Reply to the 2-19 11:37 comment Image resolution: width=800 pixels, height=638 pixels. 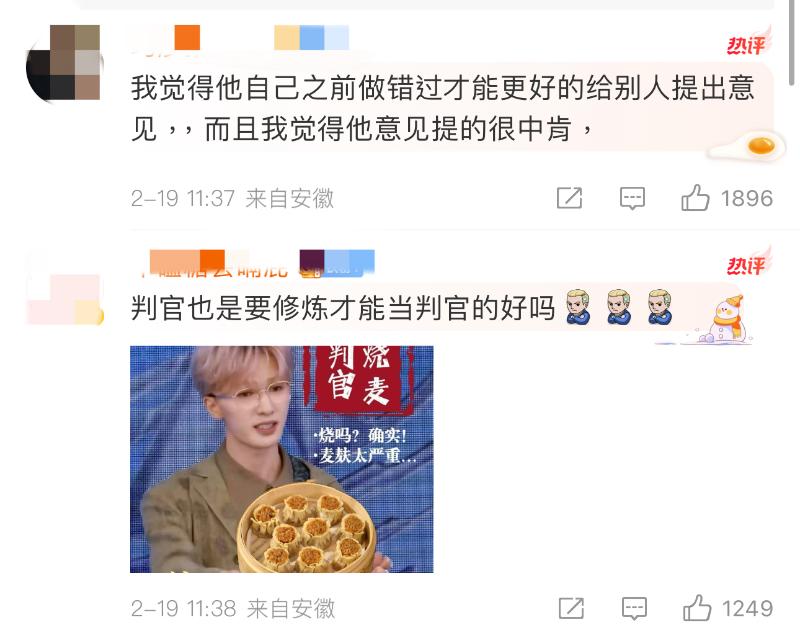(632, 198)
